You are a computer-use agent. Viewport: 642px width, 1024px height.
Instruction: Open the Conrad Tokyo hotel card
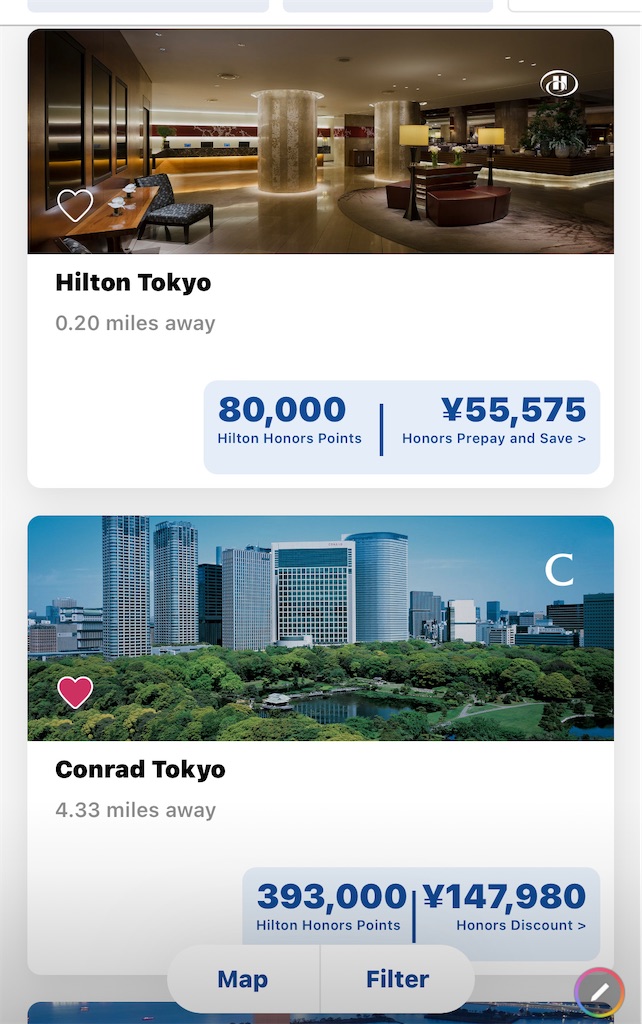click(140, 770)
